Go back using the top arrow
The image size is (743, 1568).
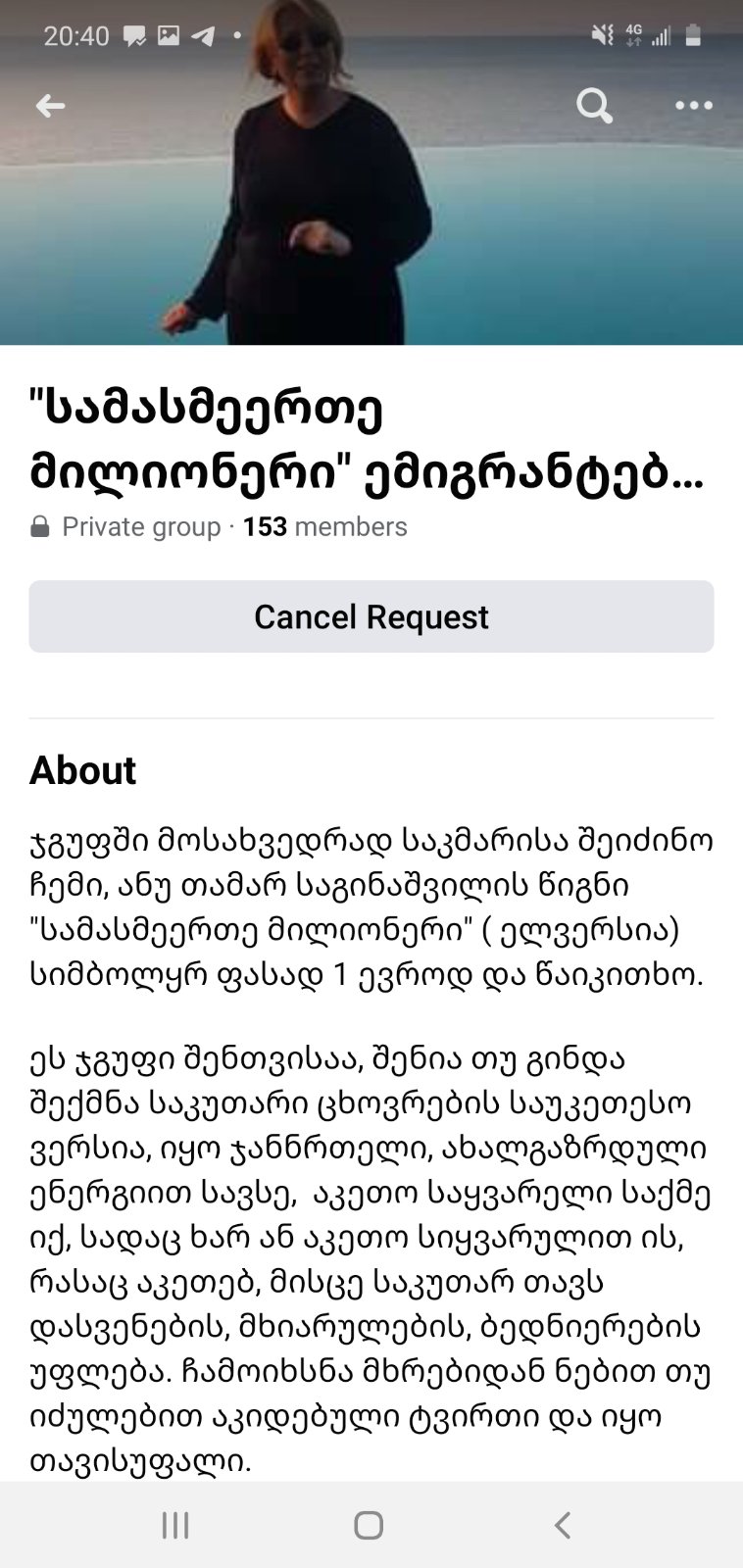(50, 106)
